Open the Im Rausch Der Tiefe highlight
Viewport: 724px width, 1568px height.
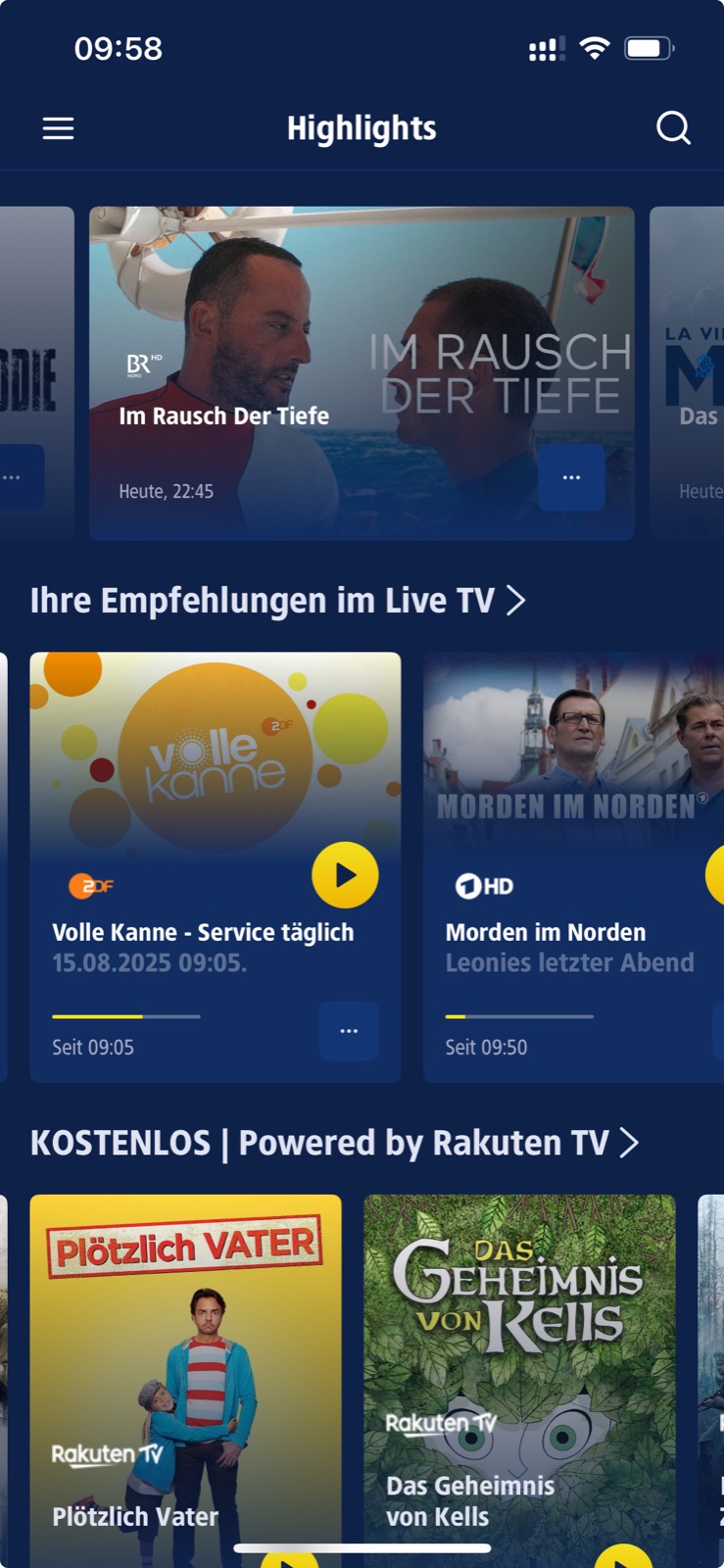click(362, 372)
